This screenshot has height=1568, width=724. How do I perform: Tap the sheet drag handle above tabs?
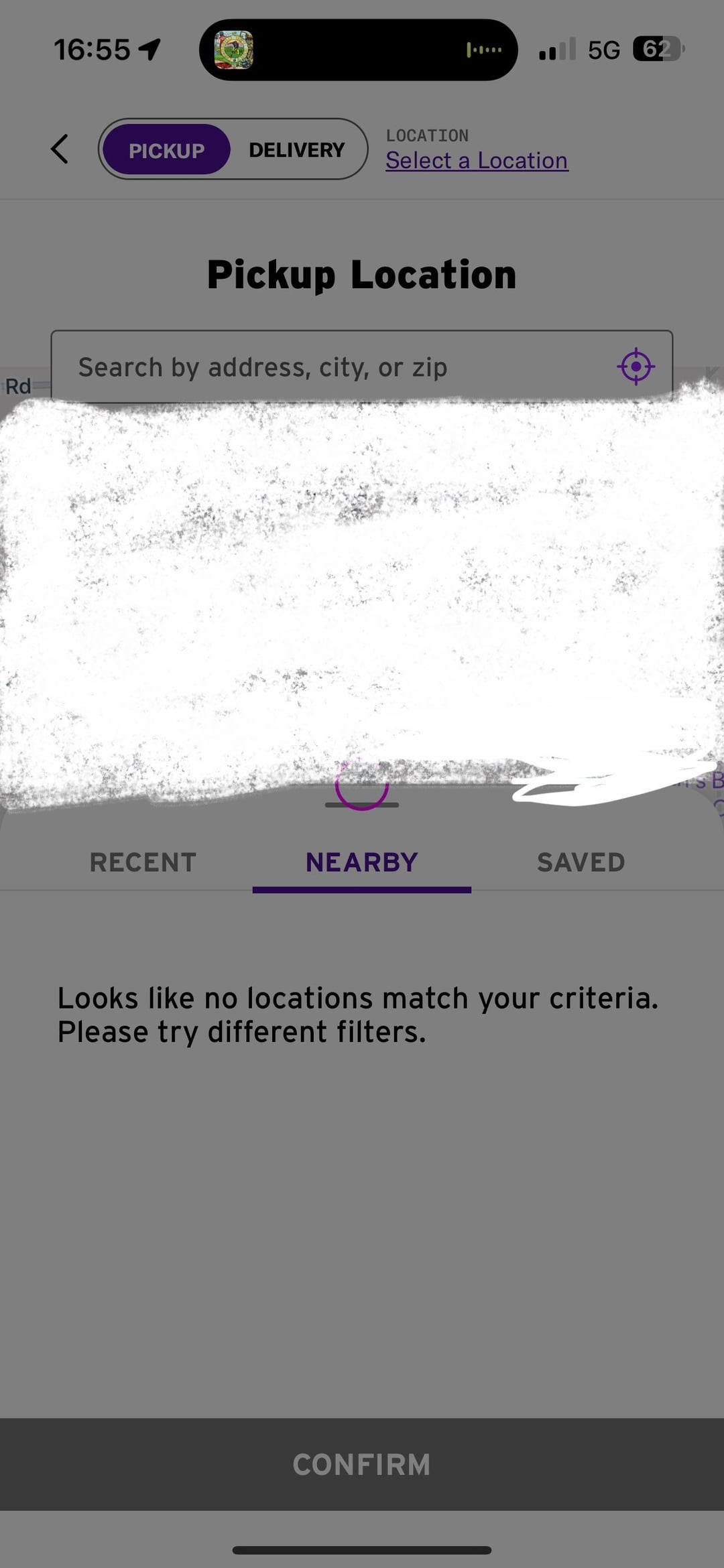(362, 805)
